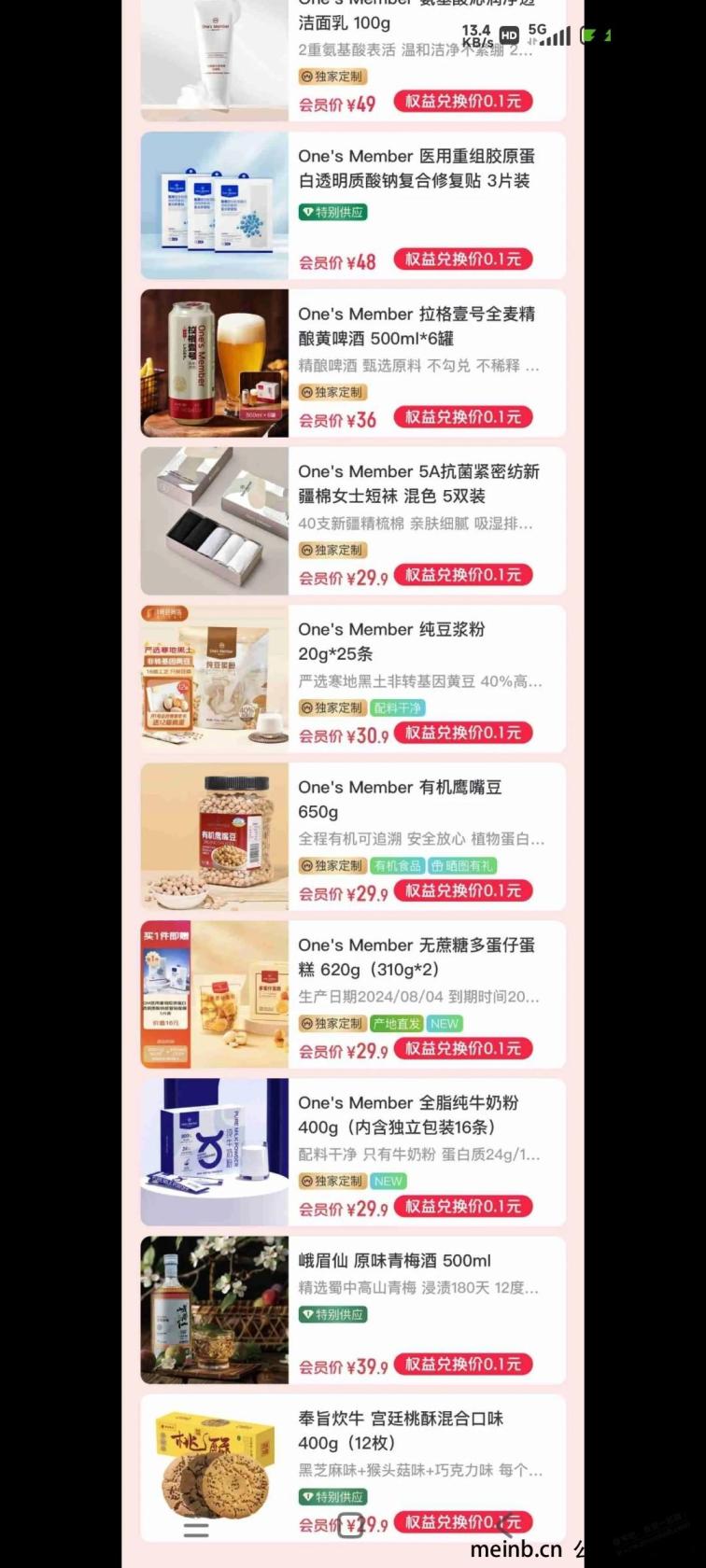Redeem the 青梅酒 for 0.1元

(463, 1364)
